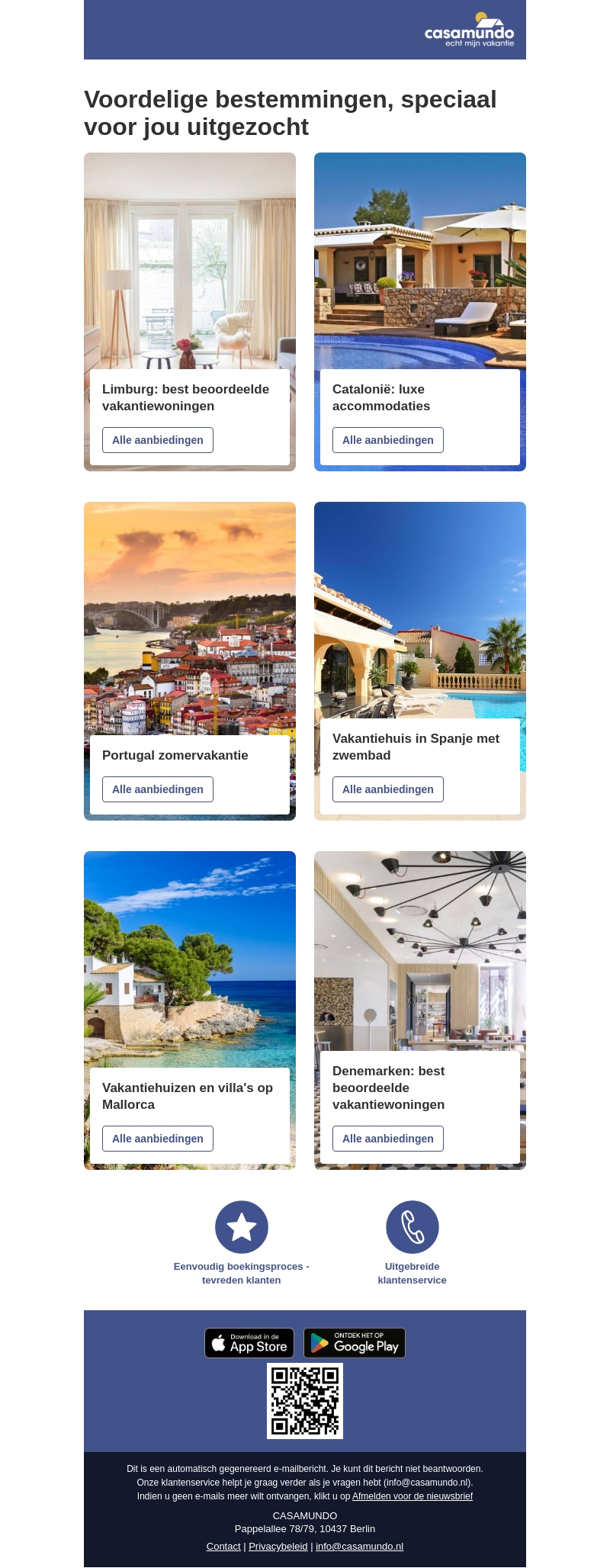This screenshot has width=610, height=1568.
Task: Open Portugal zomervakantie offers button
Action: point(158,789)
